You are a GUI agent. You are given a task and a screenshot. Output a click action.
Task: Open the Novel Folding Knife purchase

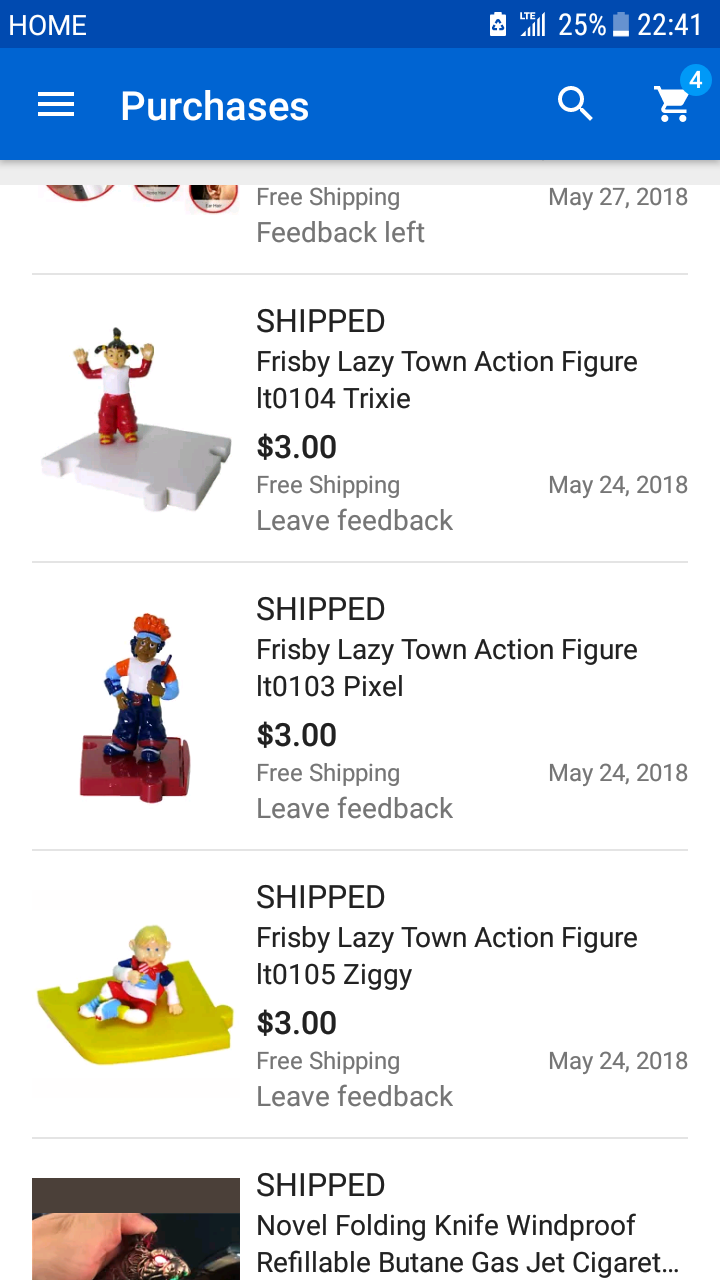pos(446,1226)
